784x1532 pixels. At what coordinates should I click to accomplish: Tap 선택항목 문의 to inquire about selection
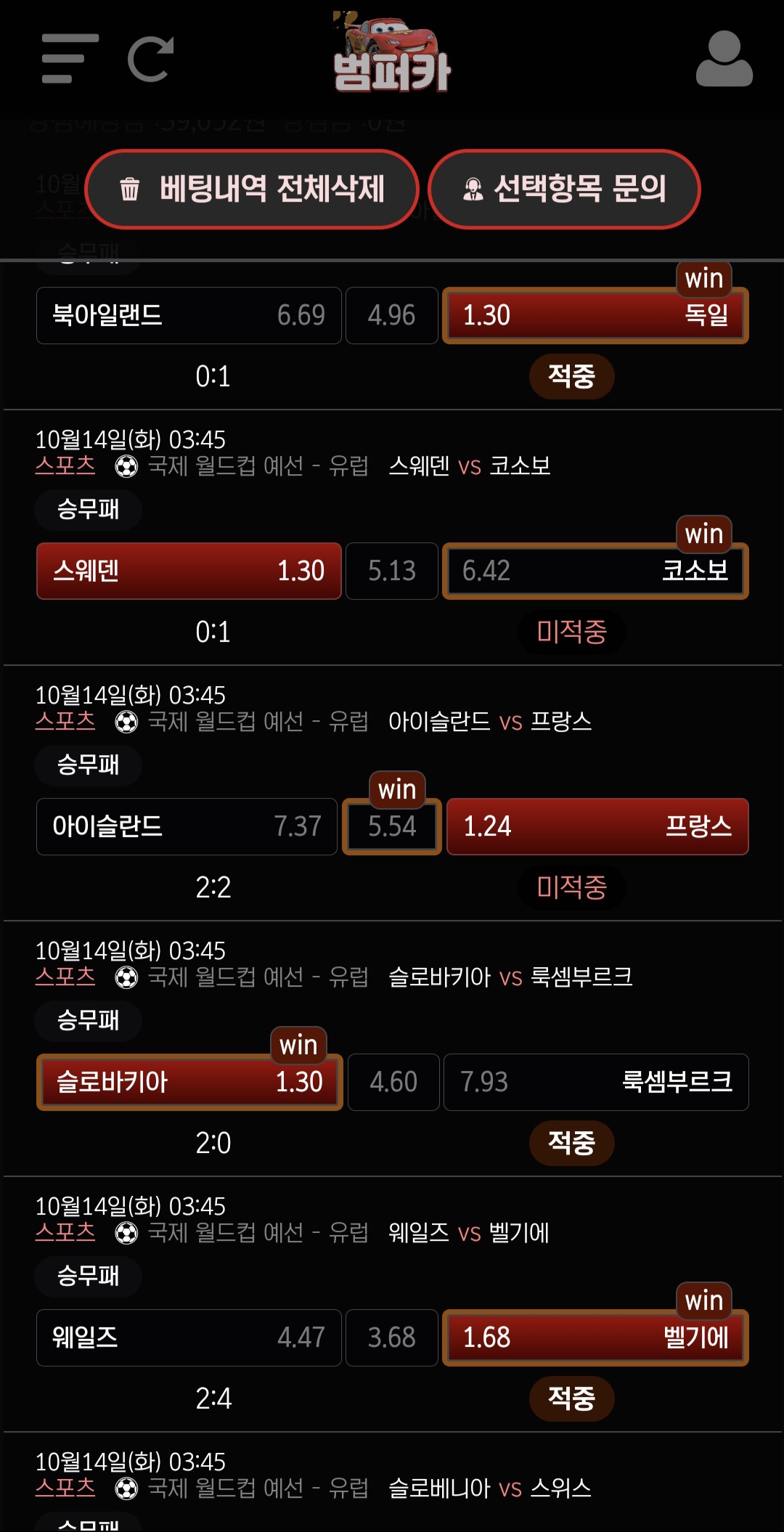(564, 190)
